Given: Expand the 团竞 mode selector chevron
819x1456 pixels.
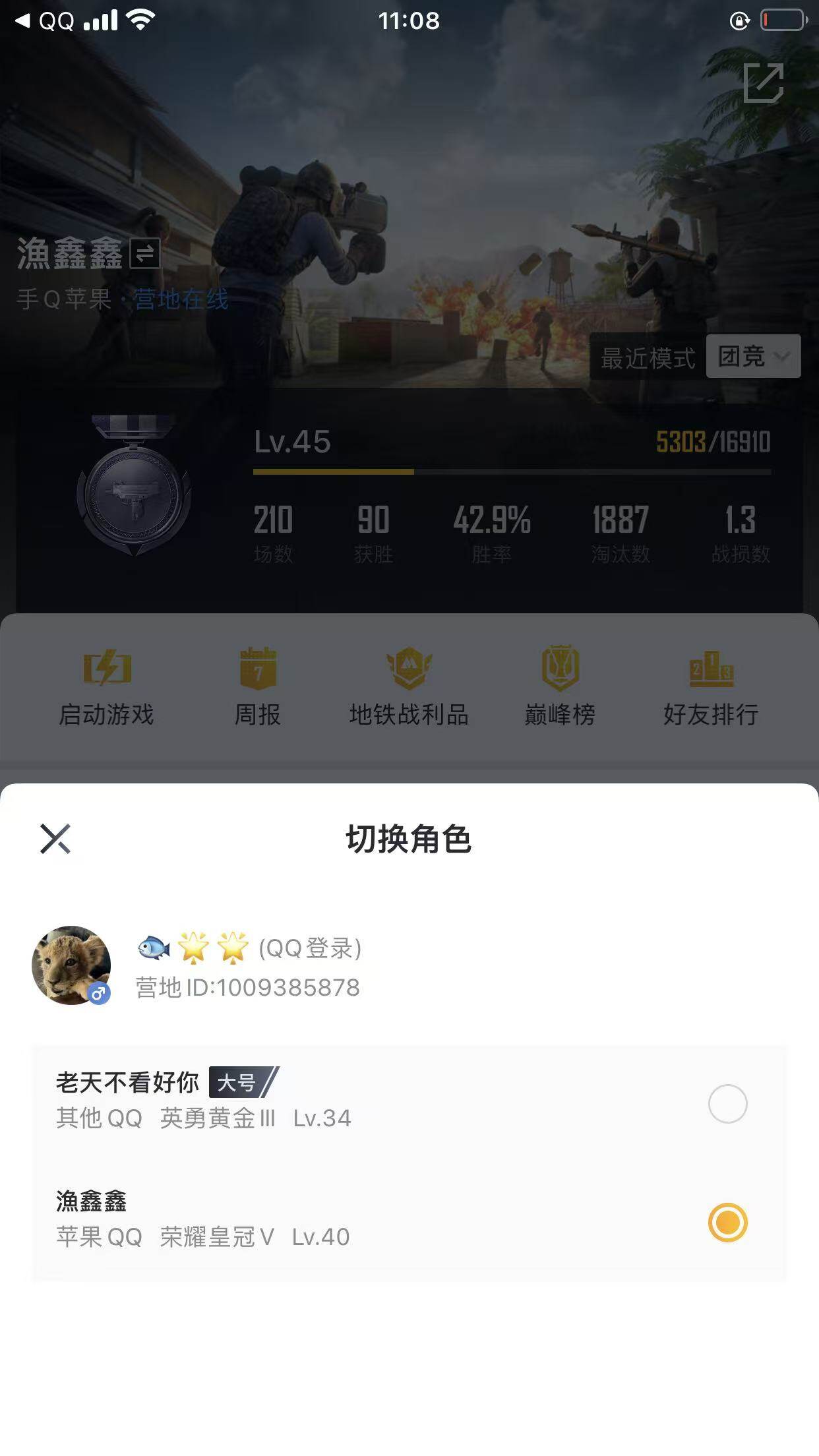Looking at the screenshot, I should coord(783,357).
